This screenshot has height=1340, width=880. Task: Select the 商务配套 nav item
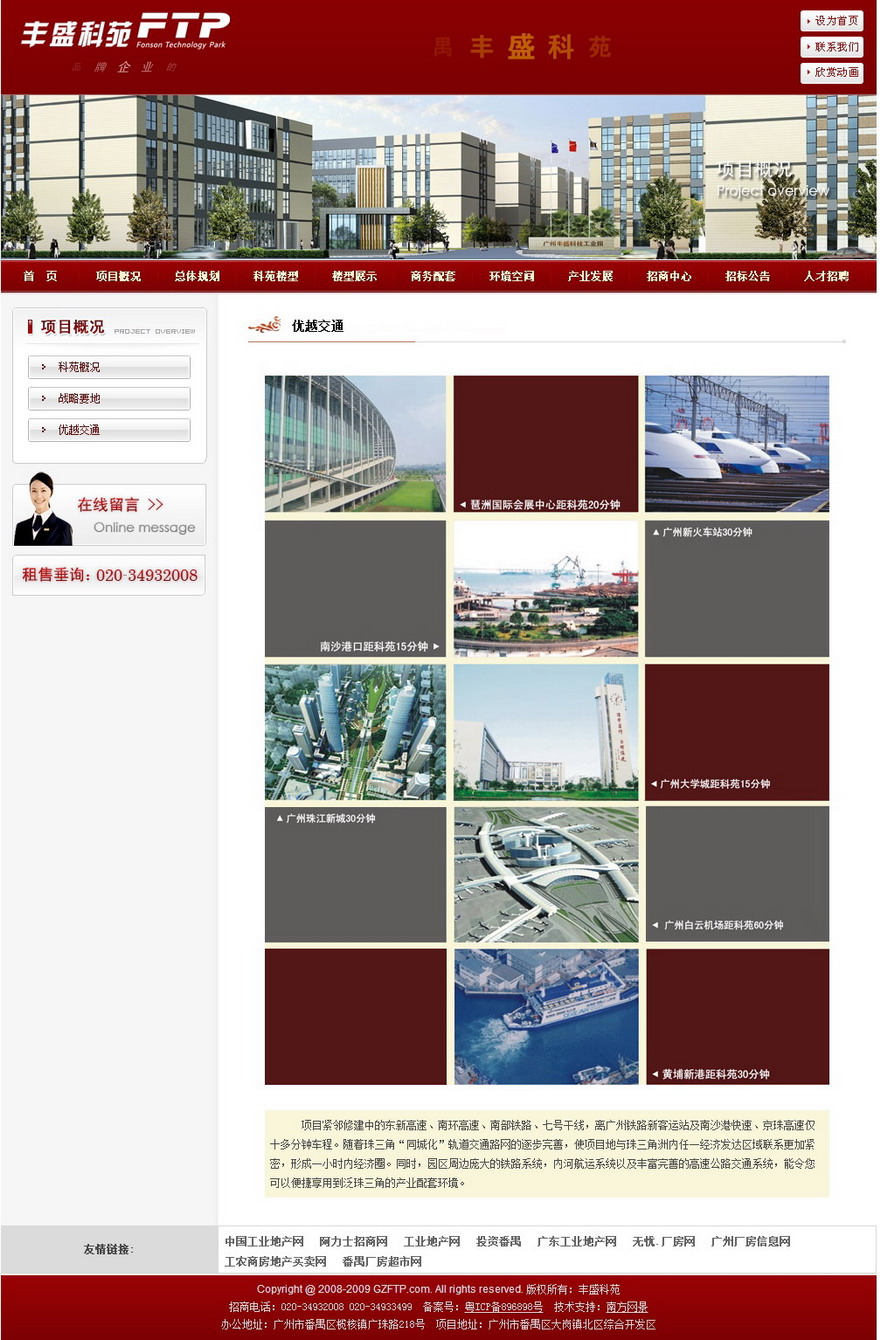coord(433,276)
